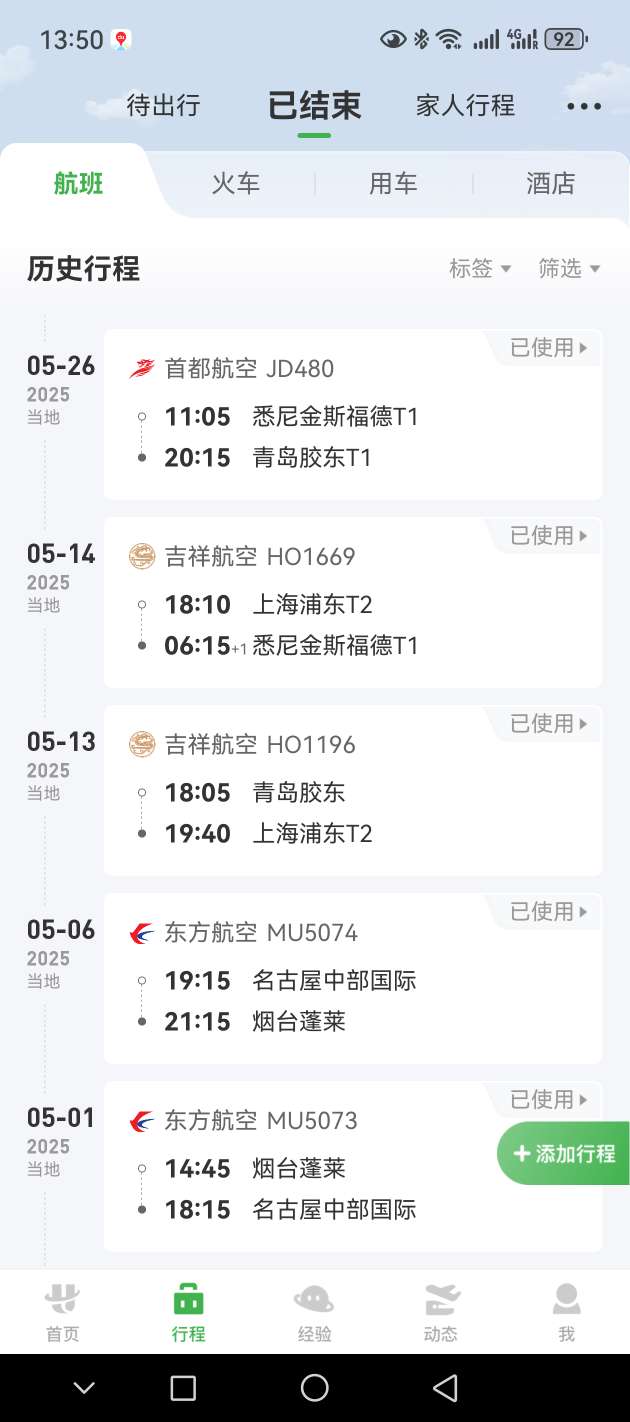
Task: Switch to the 待出行 tab
Action: 164,106
